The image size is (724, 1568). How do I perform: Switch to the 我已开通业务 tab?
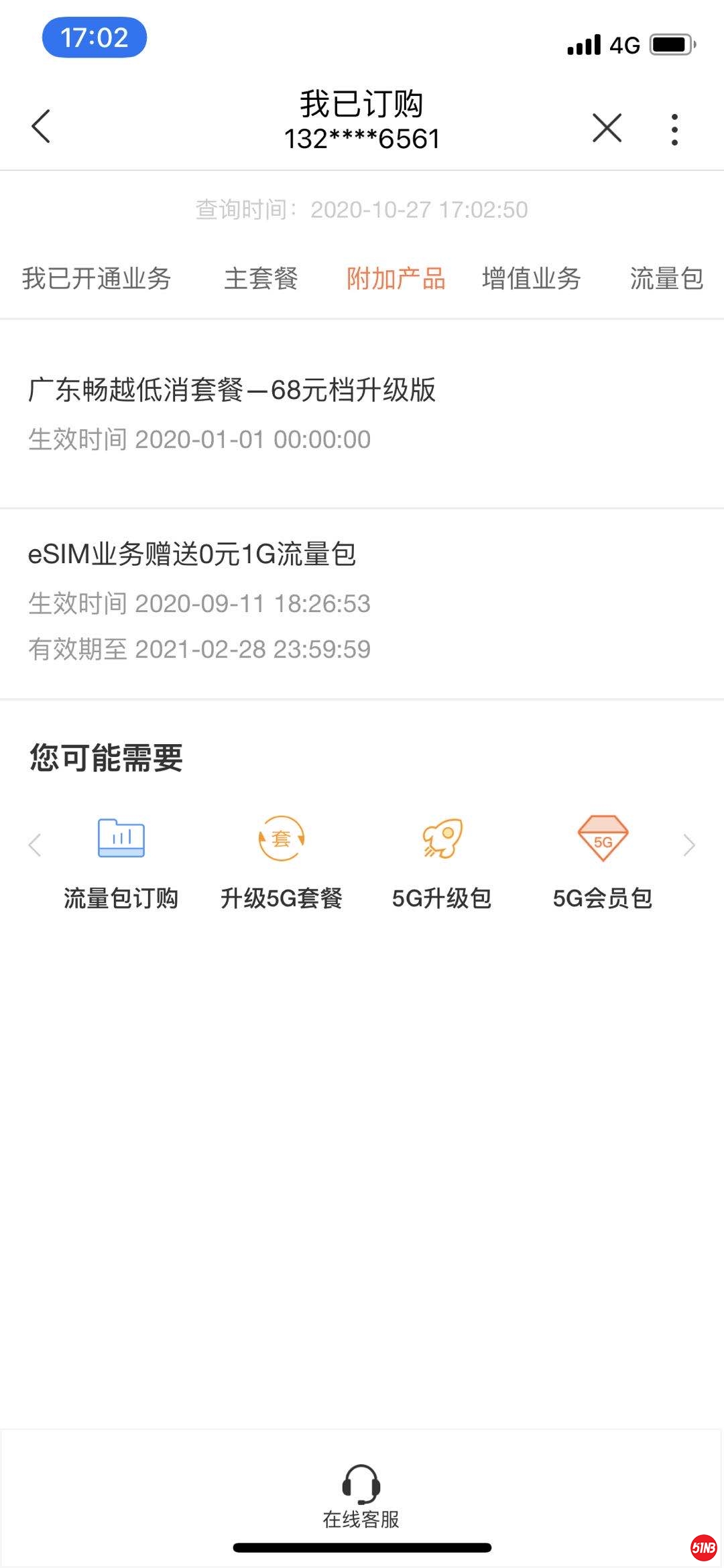[97, 278]
